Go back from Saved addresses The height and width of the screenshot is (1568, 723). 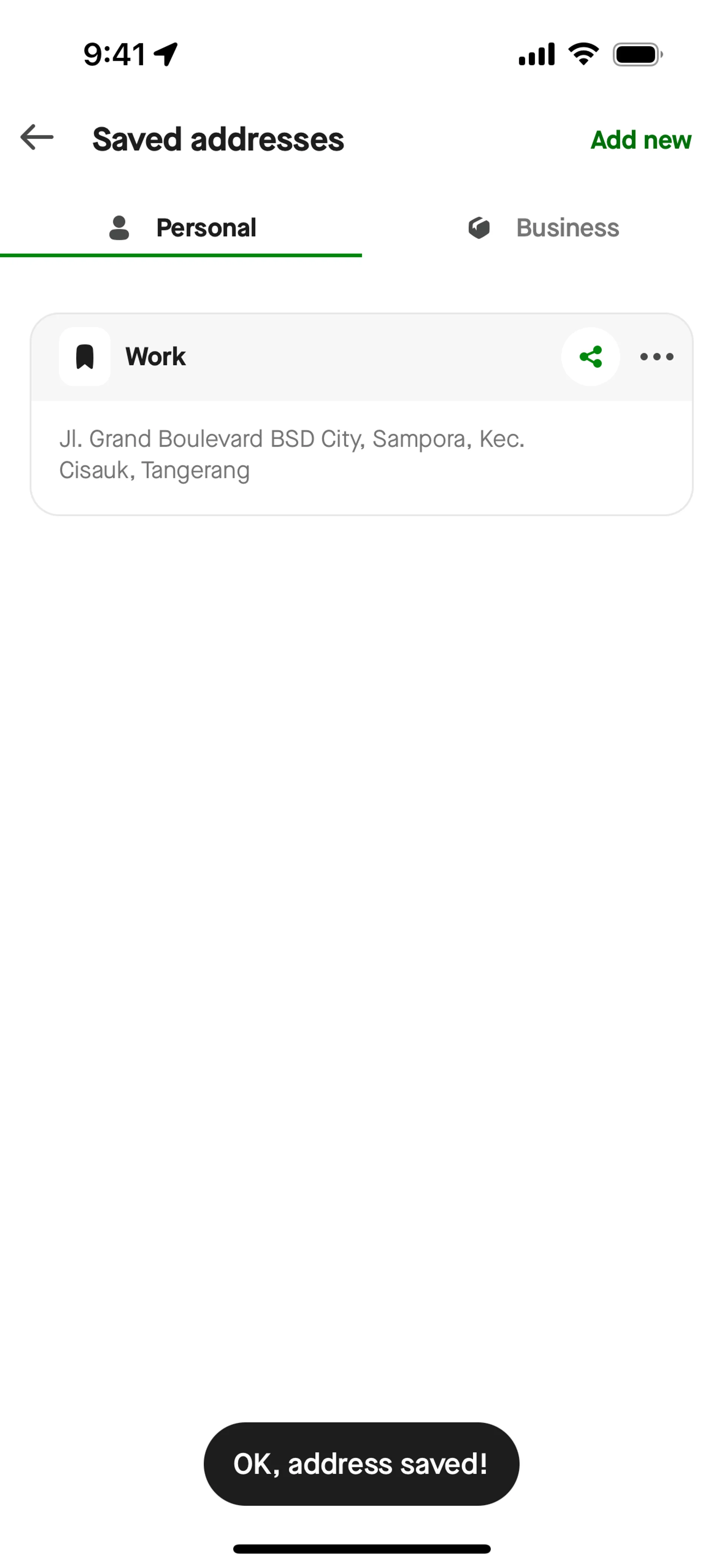click(37, 138)
